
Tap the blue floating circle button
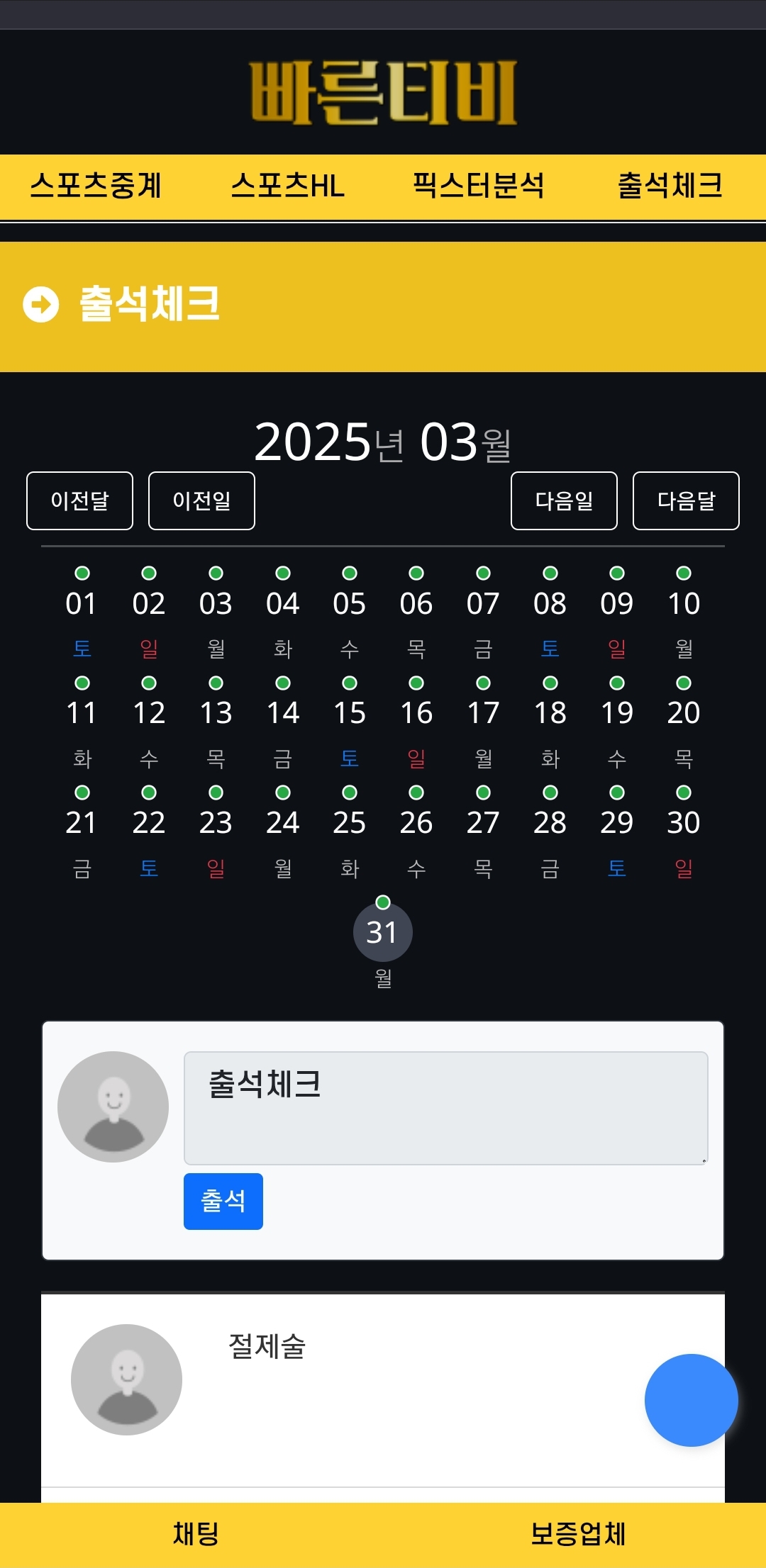click(x=692, y=1400)
